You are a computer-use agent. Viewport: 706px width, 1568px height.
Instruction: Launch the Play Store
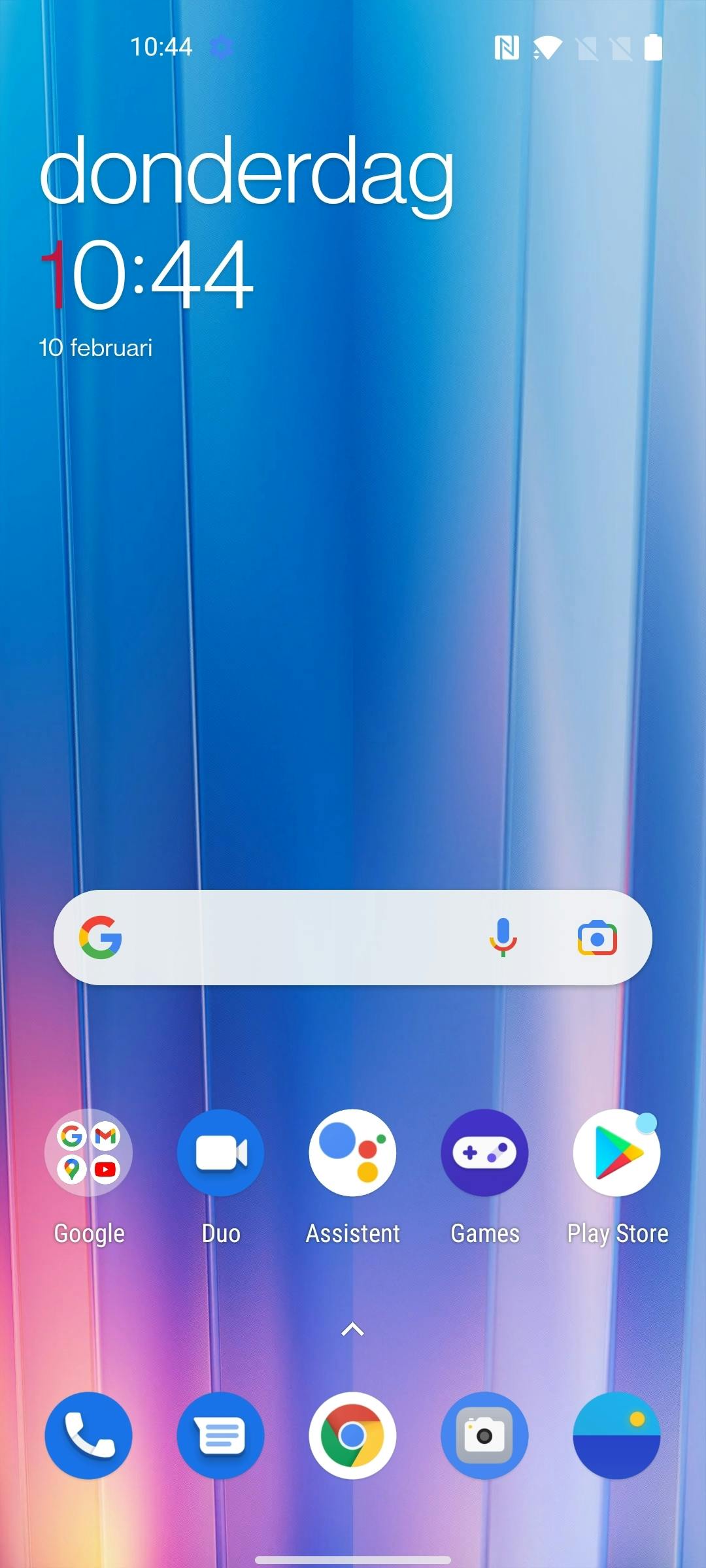[616, 1153]
